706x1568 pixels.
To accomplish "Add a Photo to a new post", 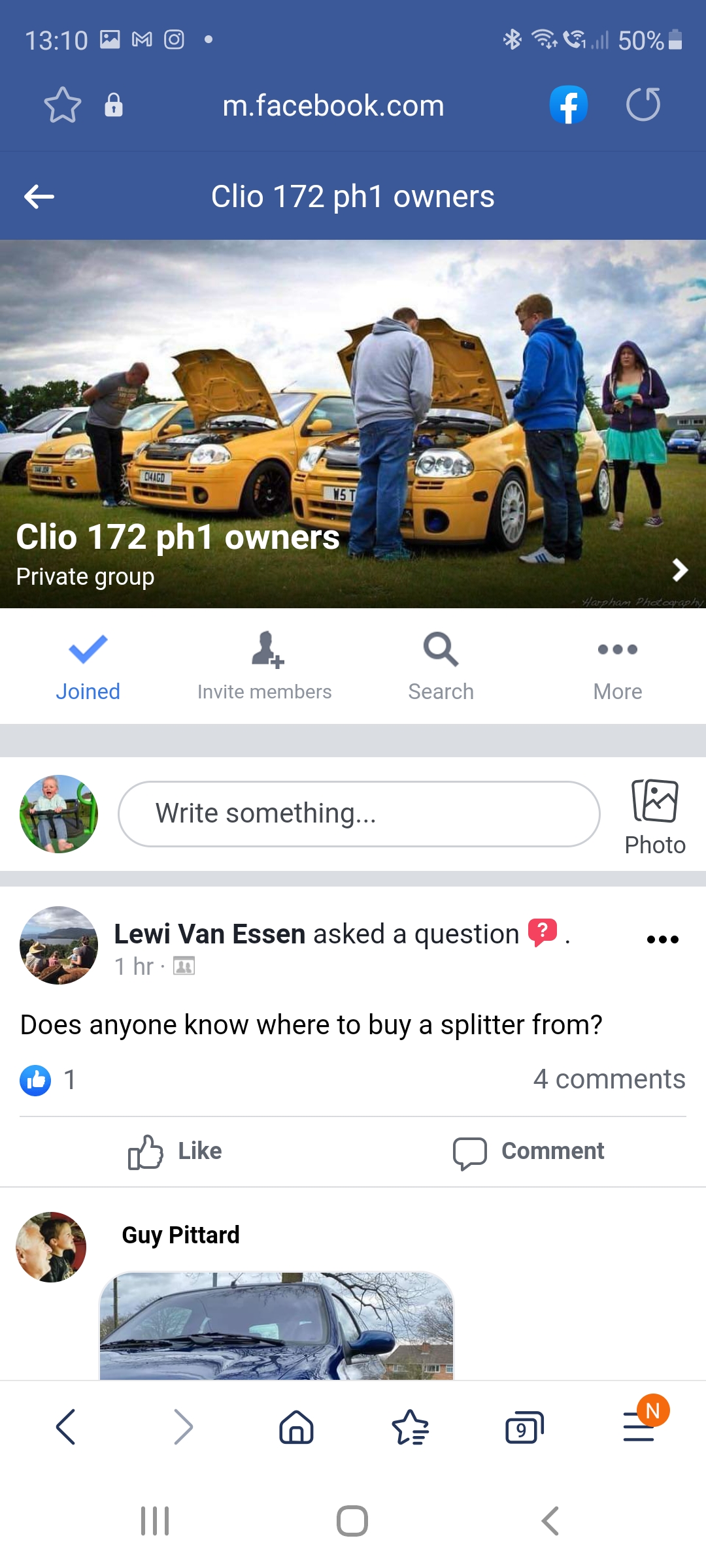I will coord(654,817).
